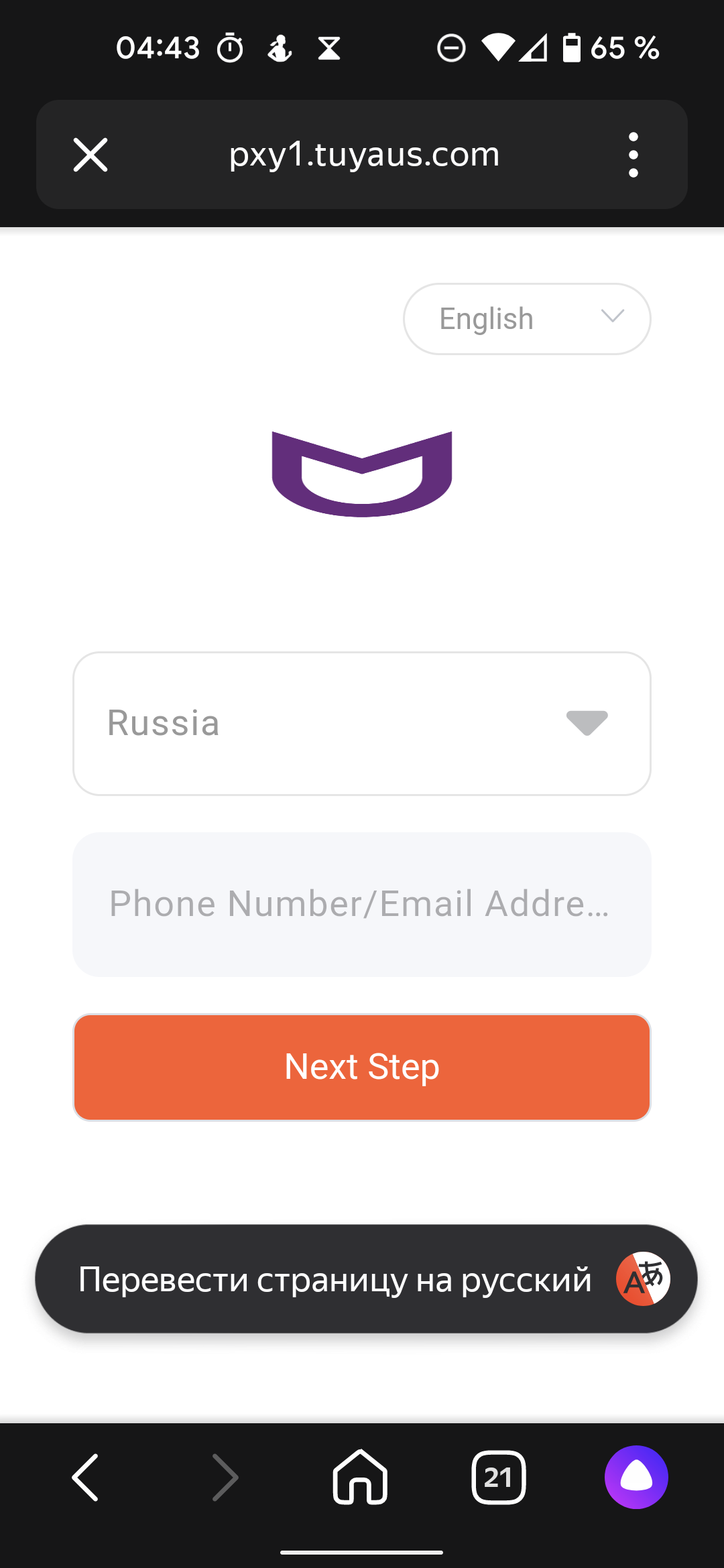The height and width of the screenshot is (1568, 724).
Task: Go back to the previous page
Action: [x=86, y=1477]
